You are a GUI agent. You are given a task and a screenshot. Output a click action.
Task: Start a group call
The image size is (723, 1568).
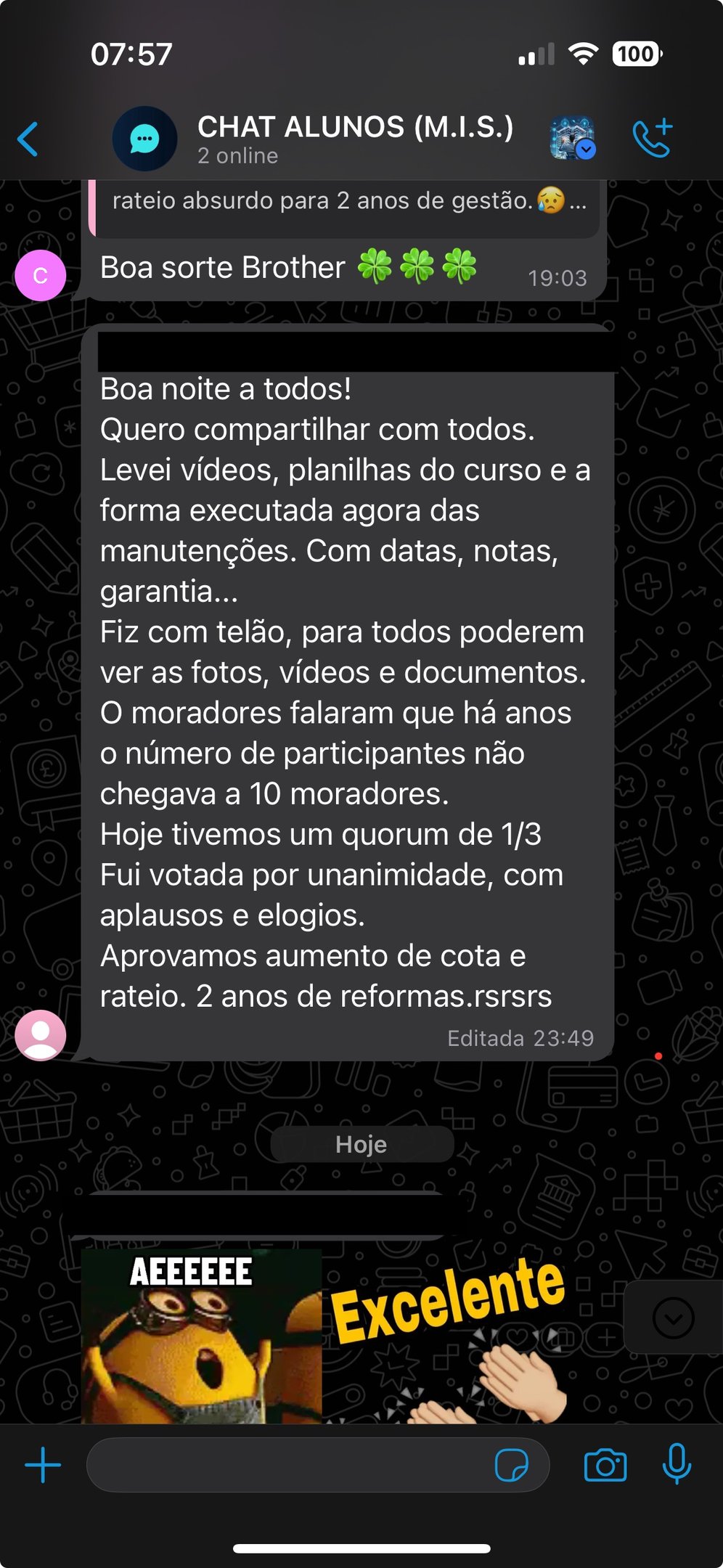[x=652, y=138]
